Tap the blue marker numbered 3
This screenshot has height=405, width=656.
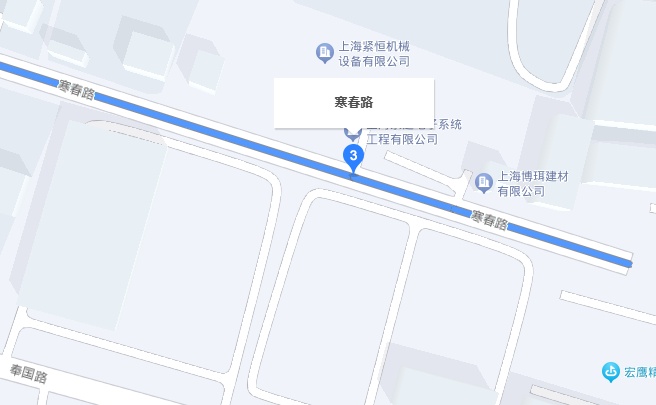pos(352,156)
